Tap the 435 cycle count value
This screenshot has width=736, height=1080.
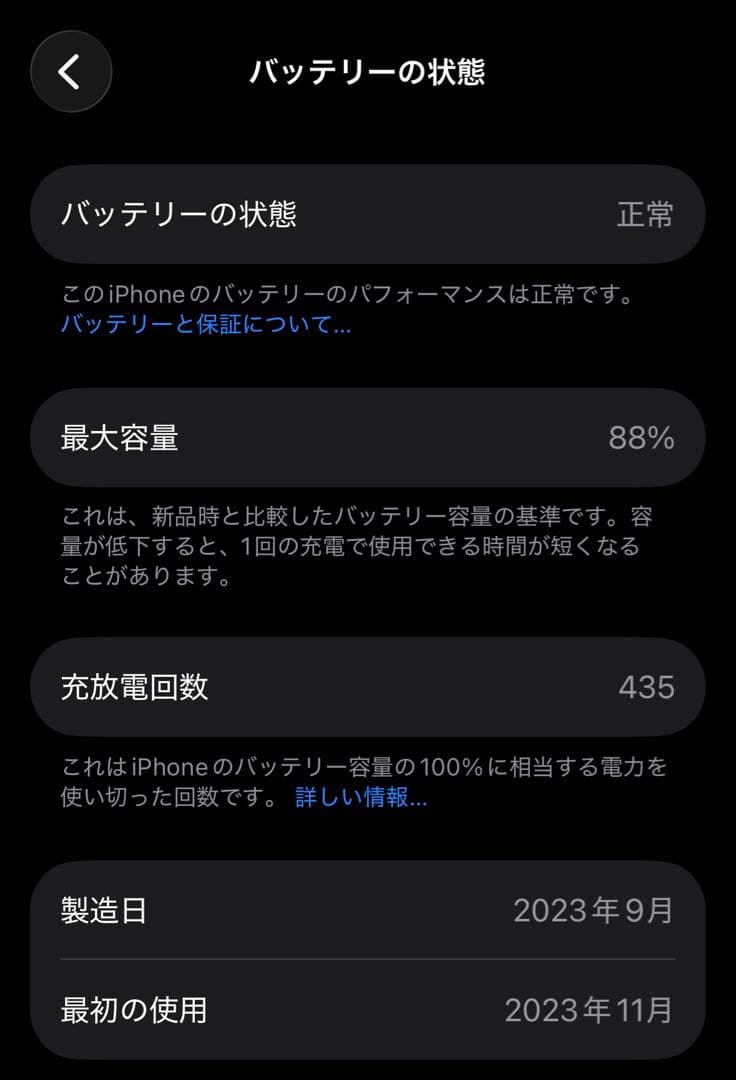pyautogui.click(x=650, y=687)
